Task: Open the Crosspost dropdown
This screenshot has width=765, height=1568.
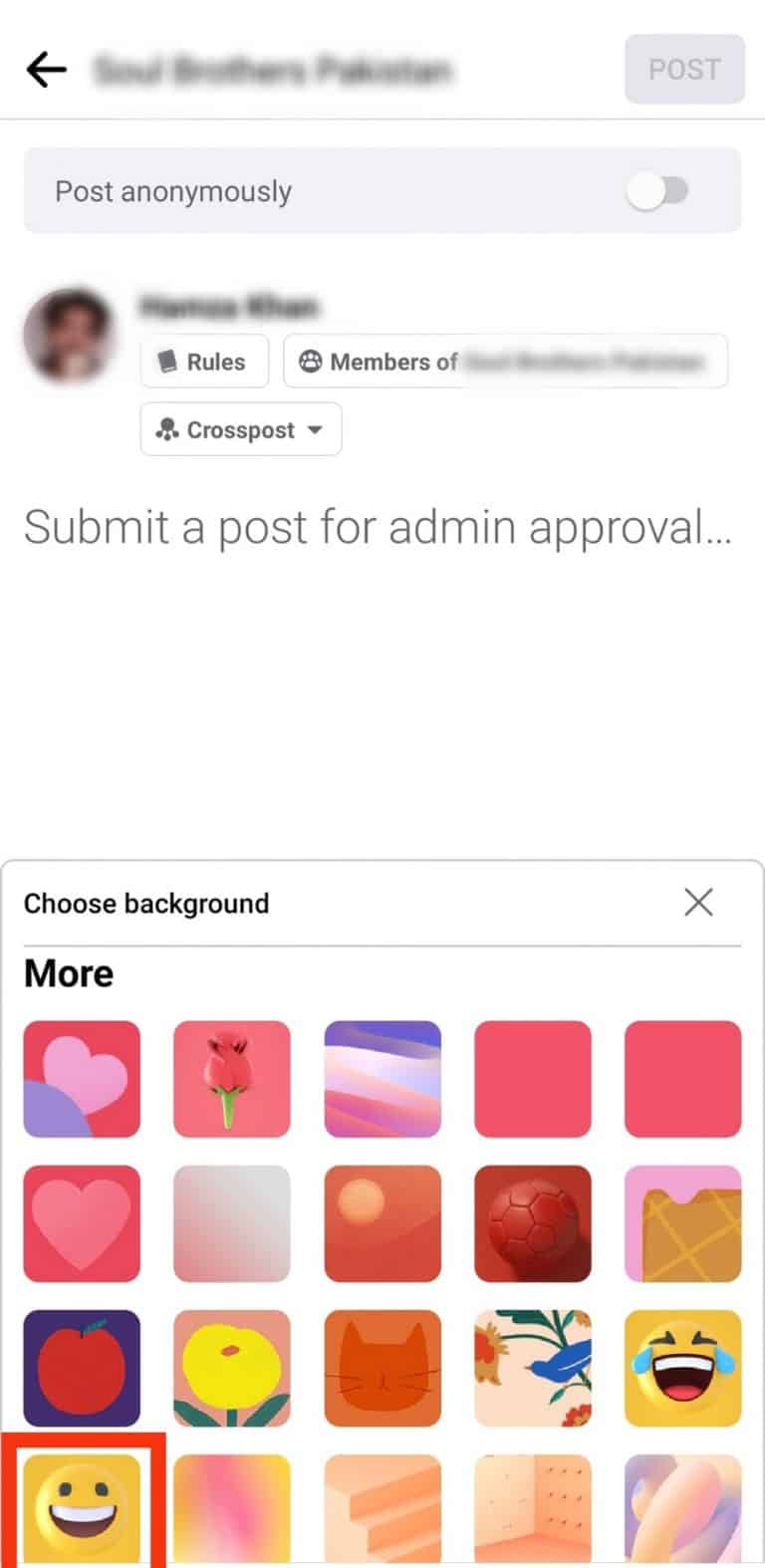Action: pos(240,429)
